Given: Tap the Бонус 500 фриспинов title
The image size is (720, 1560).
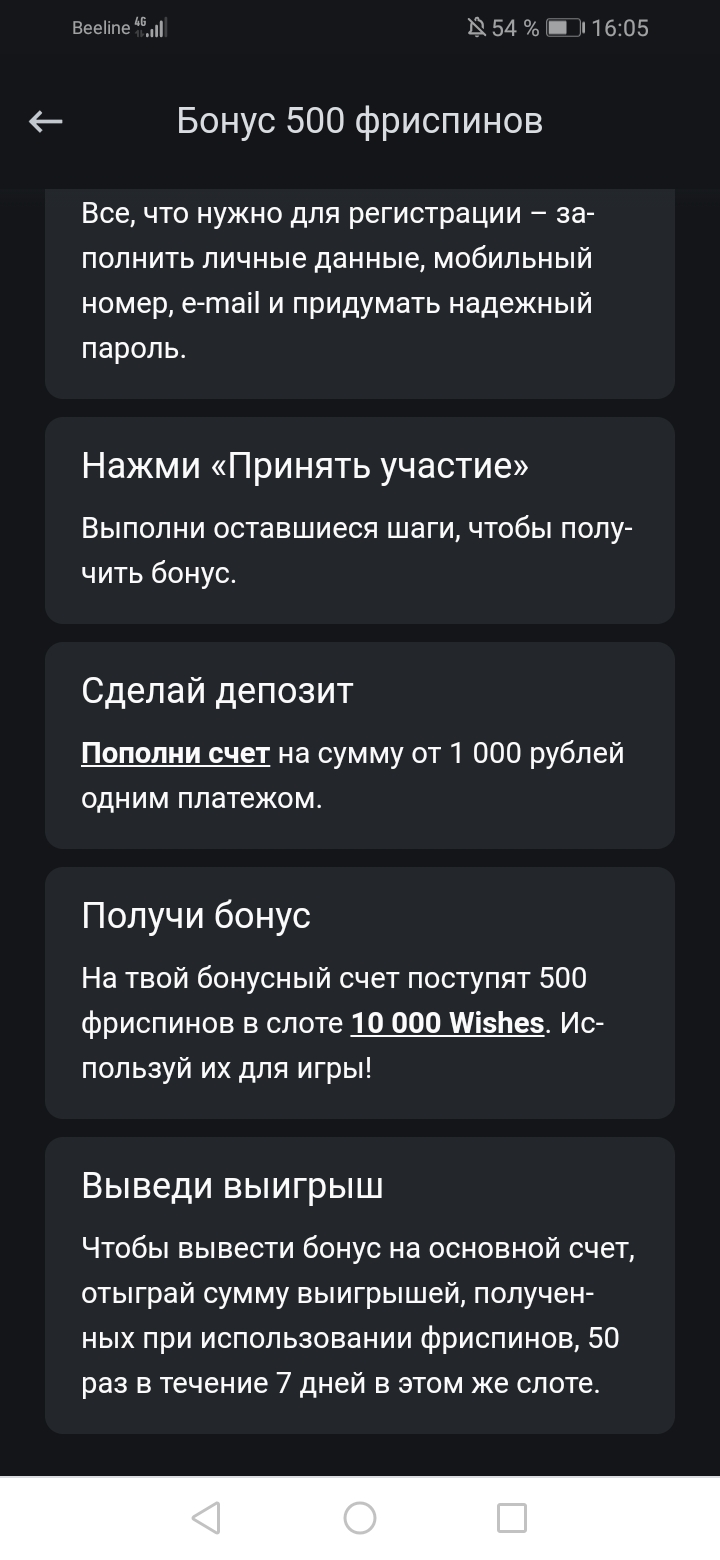Looking at the screenshot, I should [359, 122].
